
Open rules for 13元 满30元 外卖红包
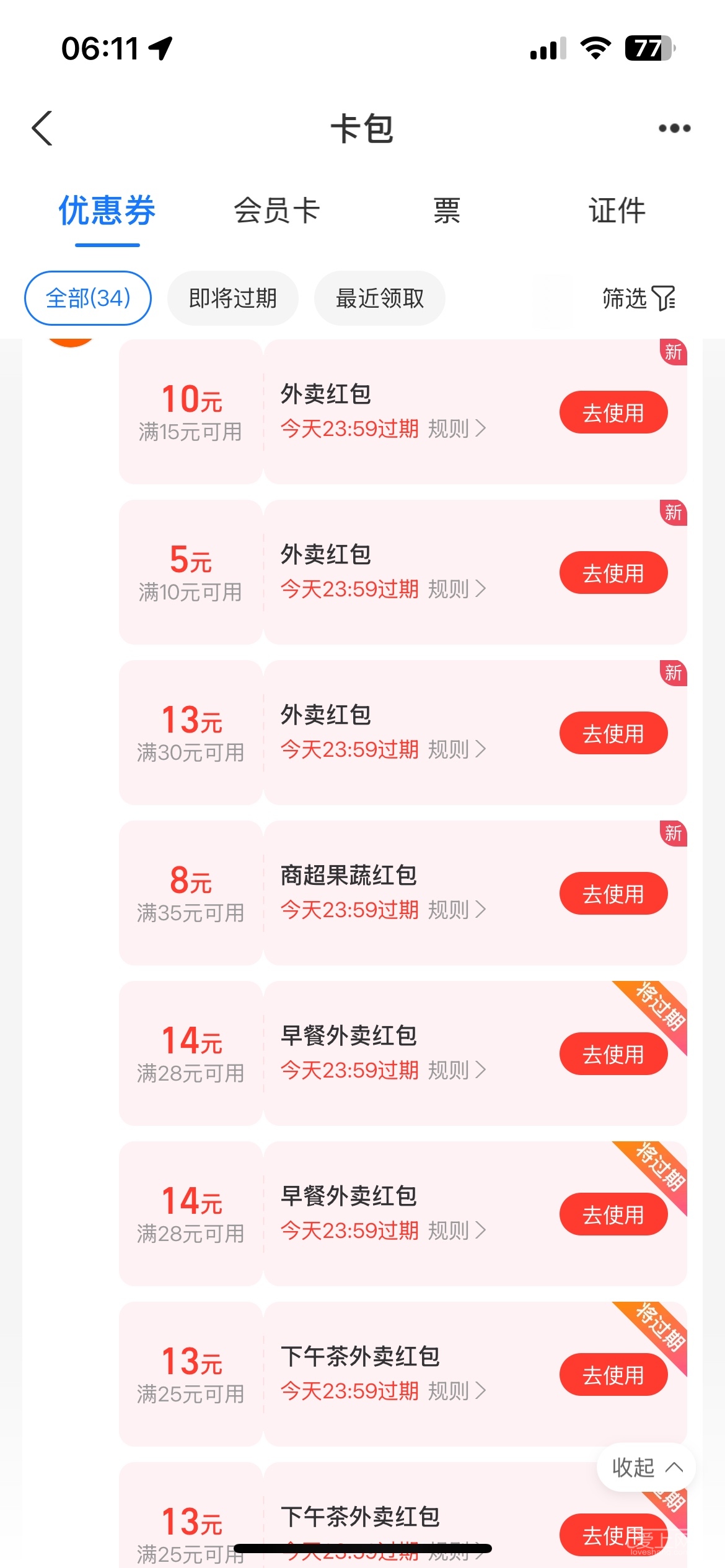coord(456,749)
